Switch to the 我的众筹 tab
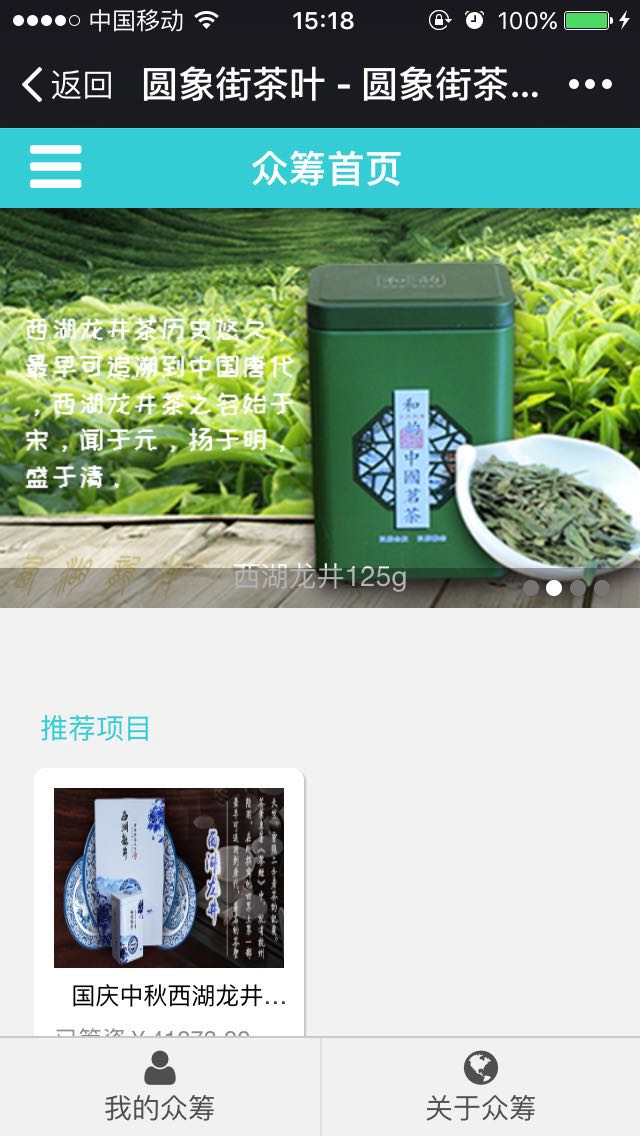 coord(160,1087)
